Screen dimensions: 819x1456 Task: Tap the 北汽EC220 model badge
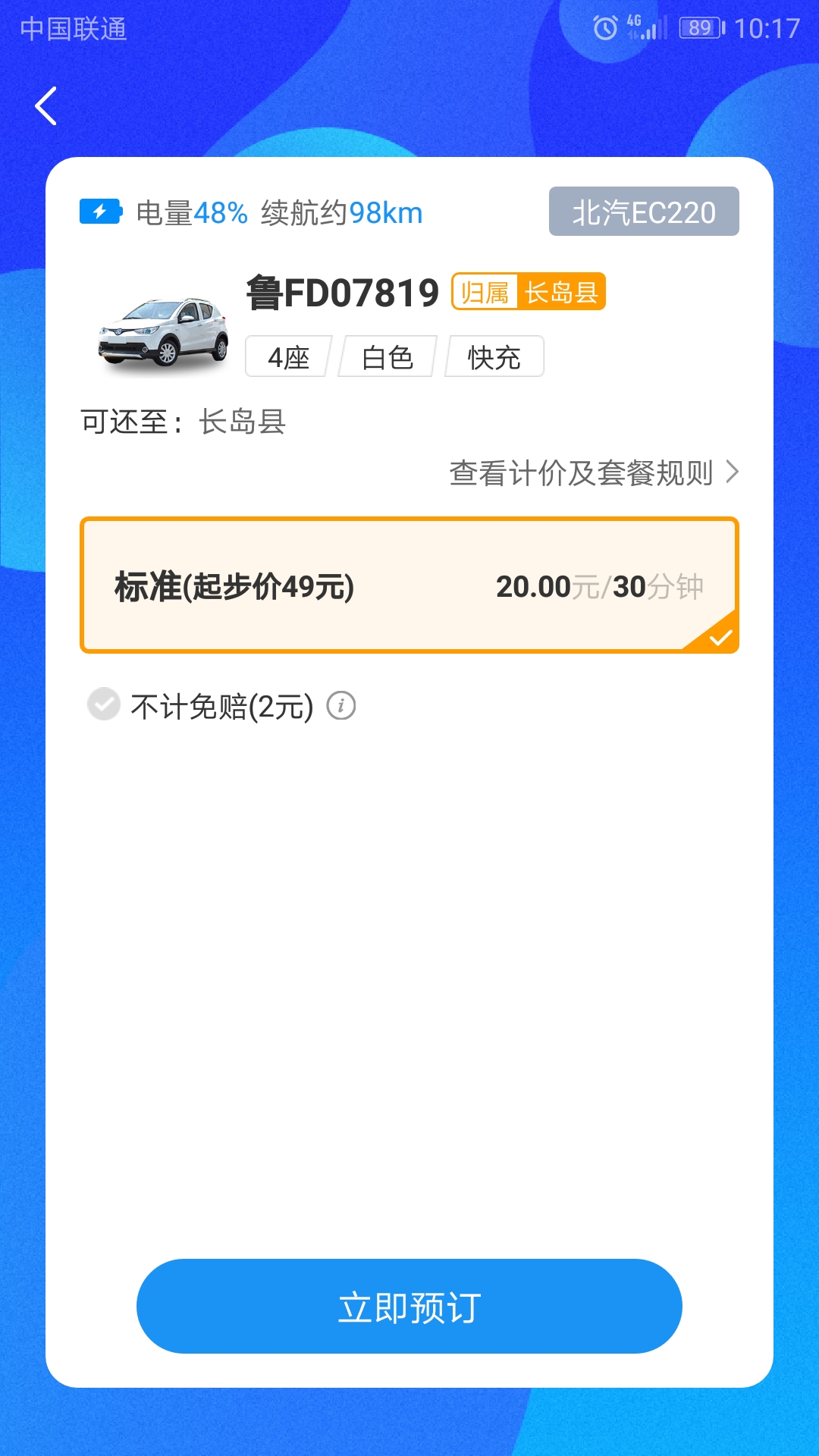pyautogui.click(x=643, y=212)
